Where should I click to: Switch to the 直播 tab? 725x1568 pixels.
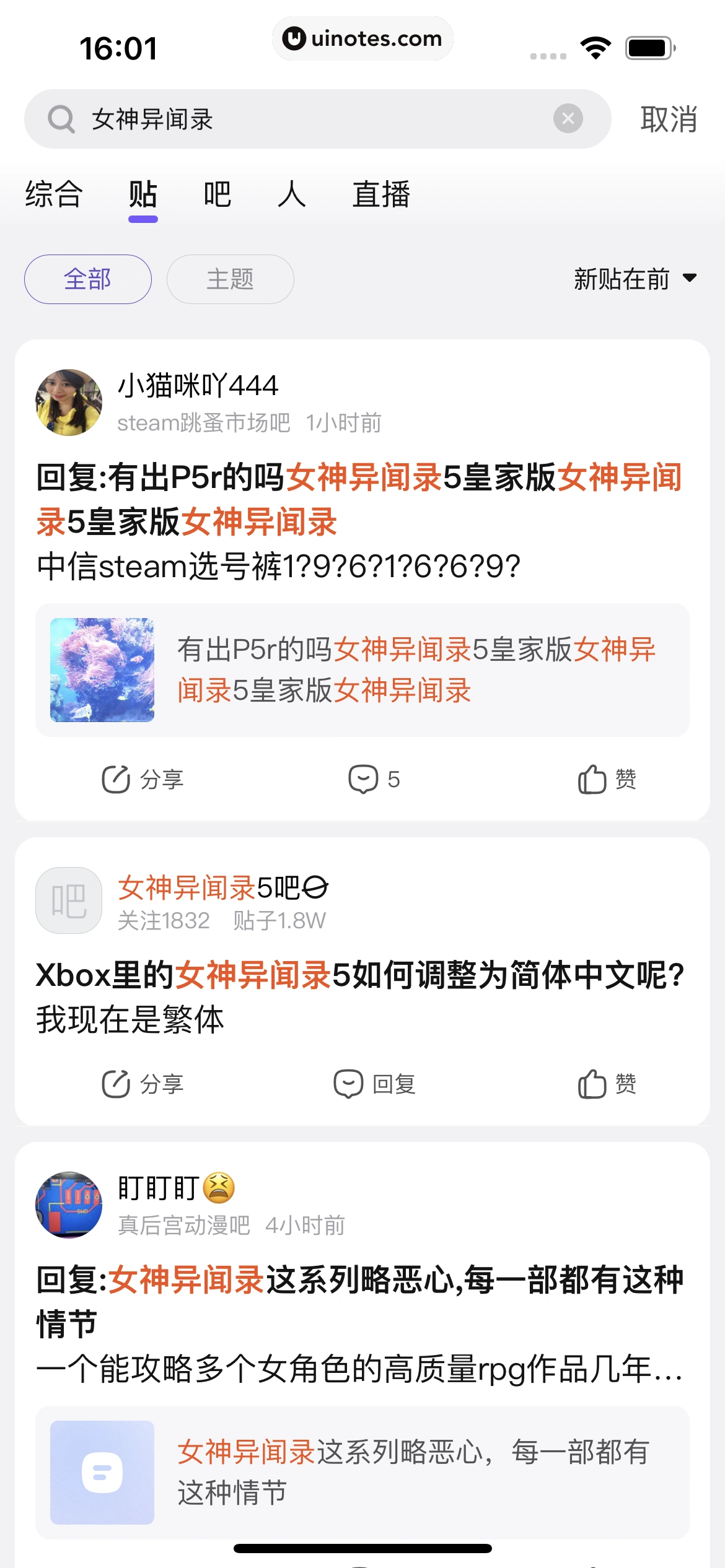[381, 194]
